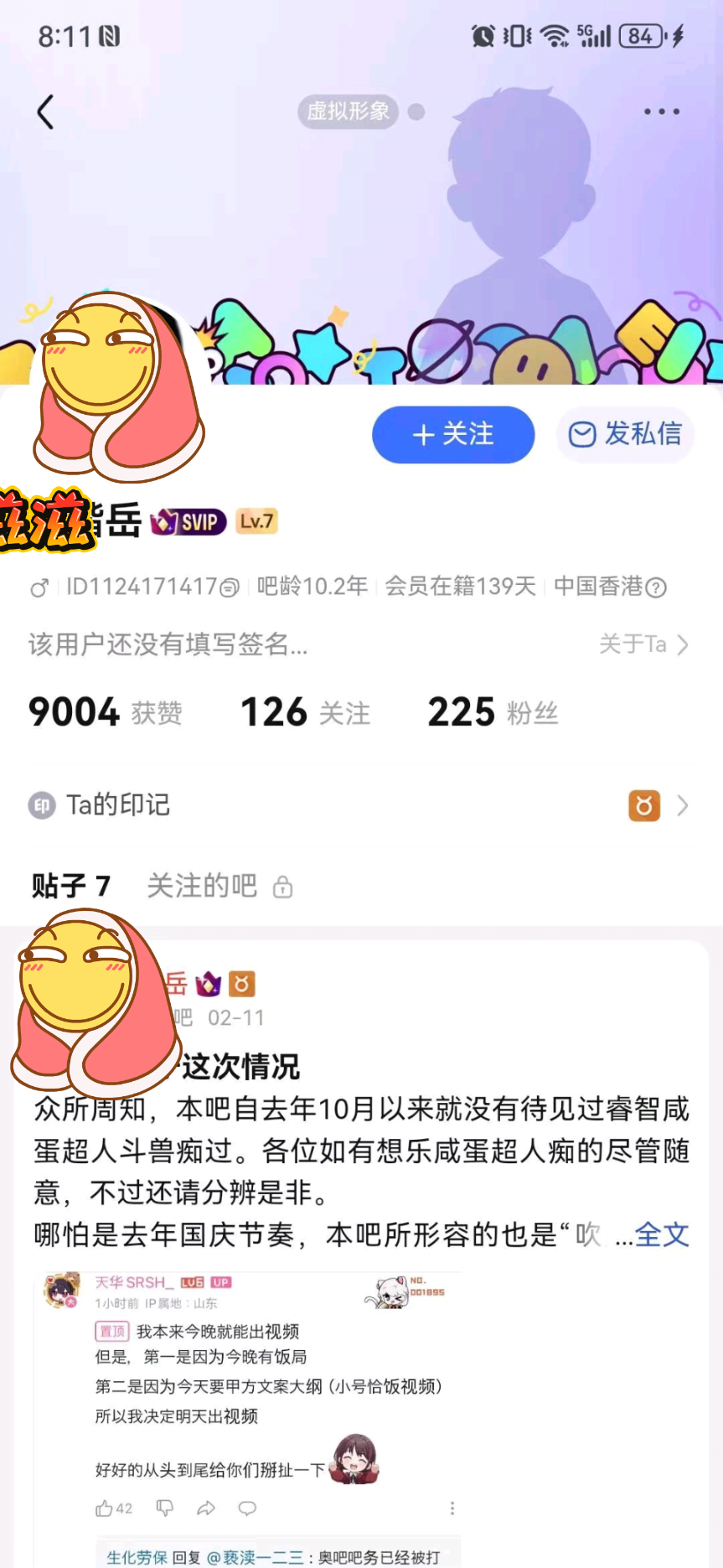Switch to the 贴子 7 tab

pos(71,886)
